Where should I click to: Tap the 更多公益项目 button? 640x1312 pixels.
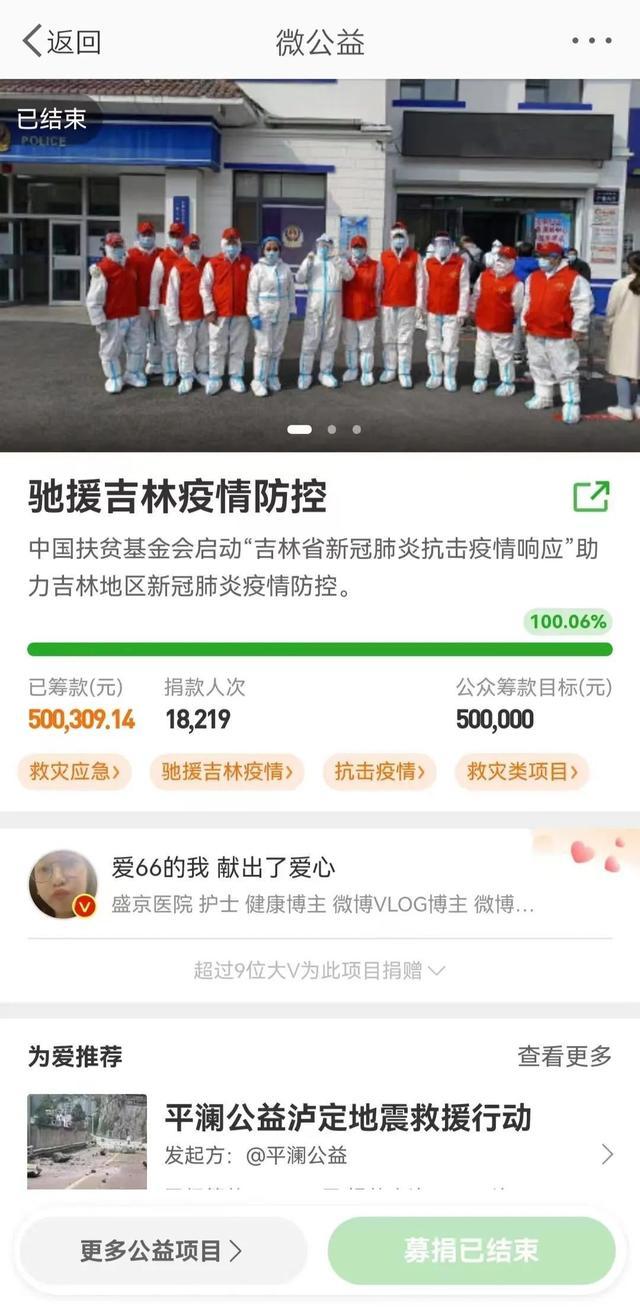162,1250
